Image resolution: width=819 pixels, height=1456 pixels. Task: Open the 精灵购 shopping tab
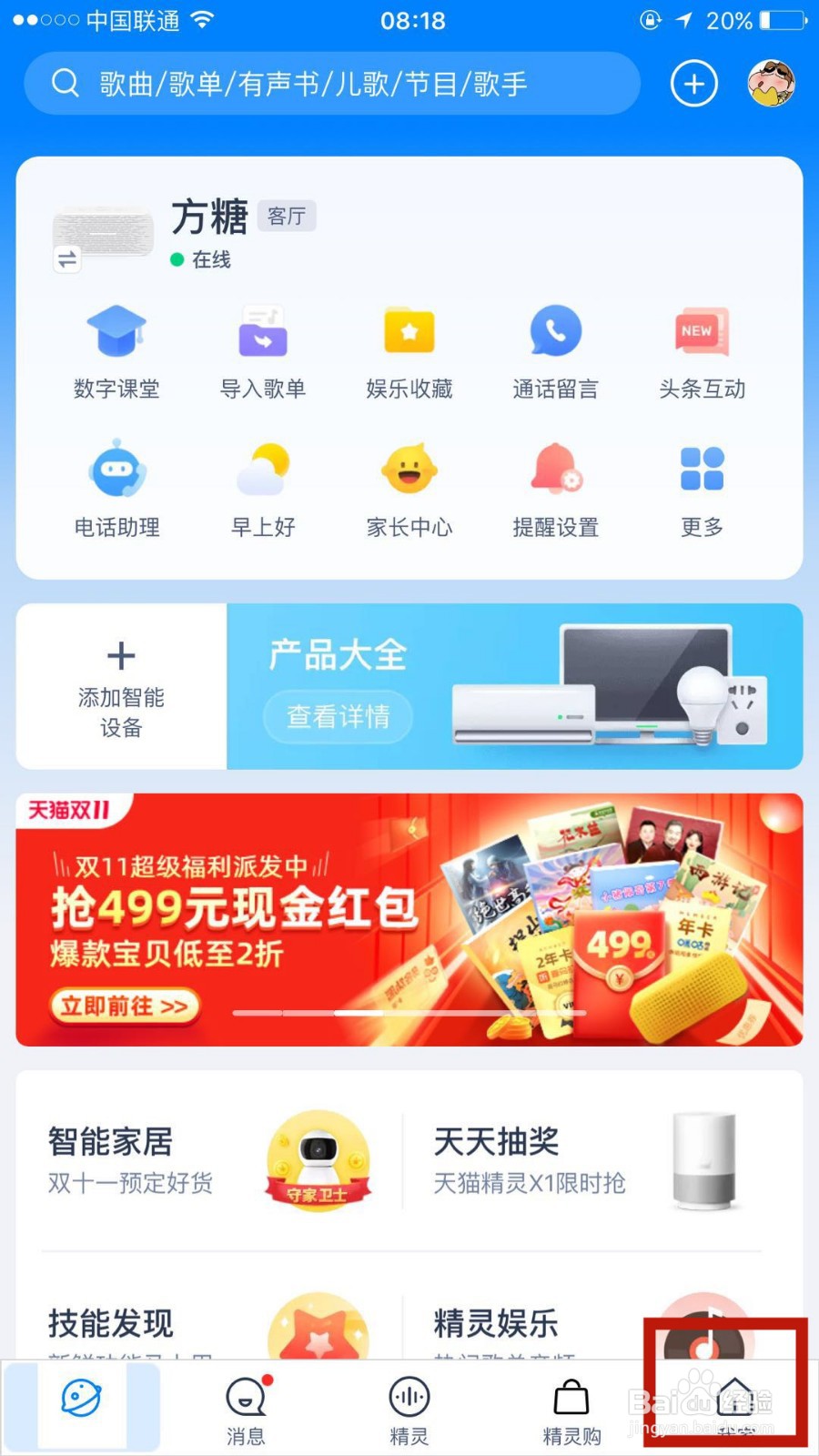pyautogui.click(x=572, y=1406)
